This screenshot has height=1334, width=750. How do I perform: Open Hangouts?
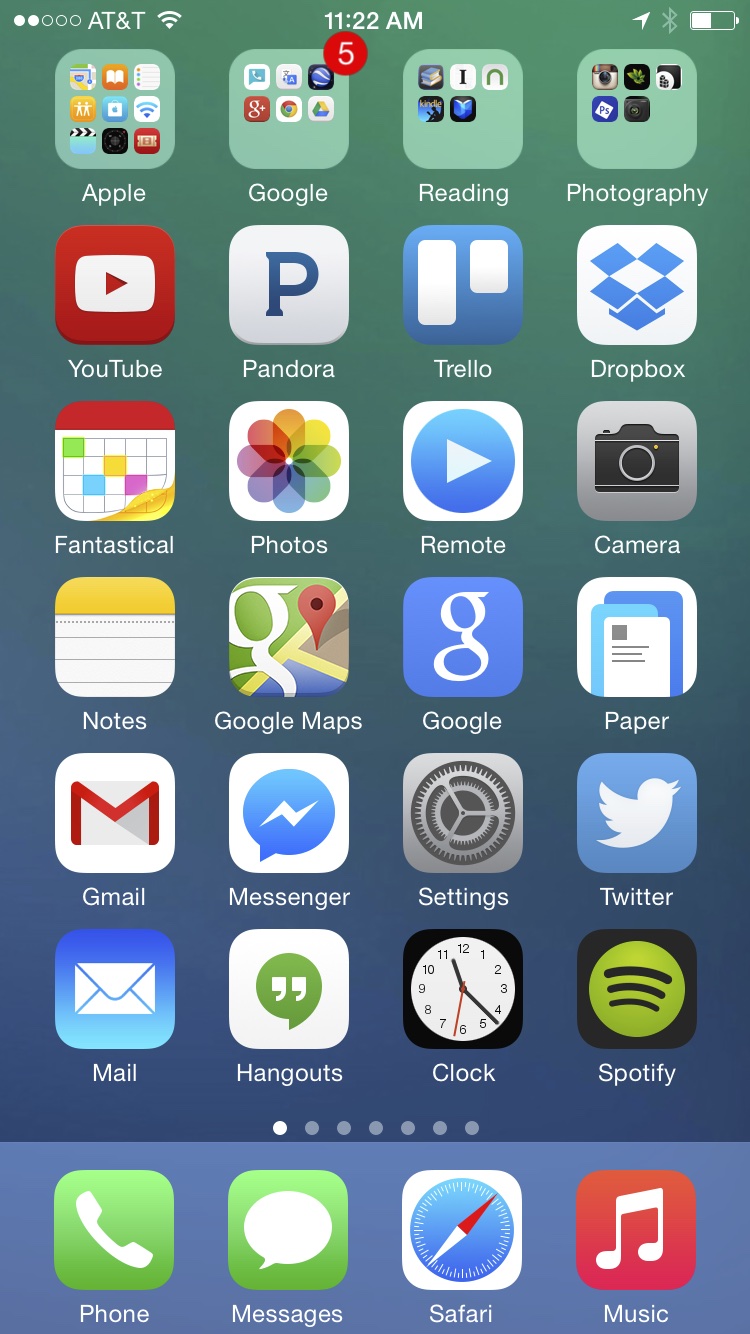coord(289,989)
